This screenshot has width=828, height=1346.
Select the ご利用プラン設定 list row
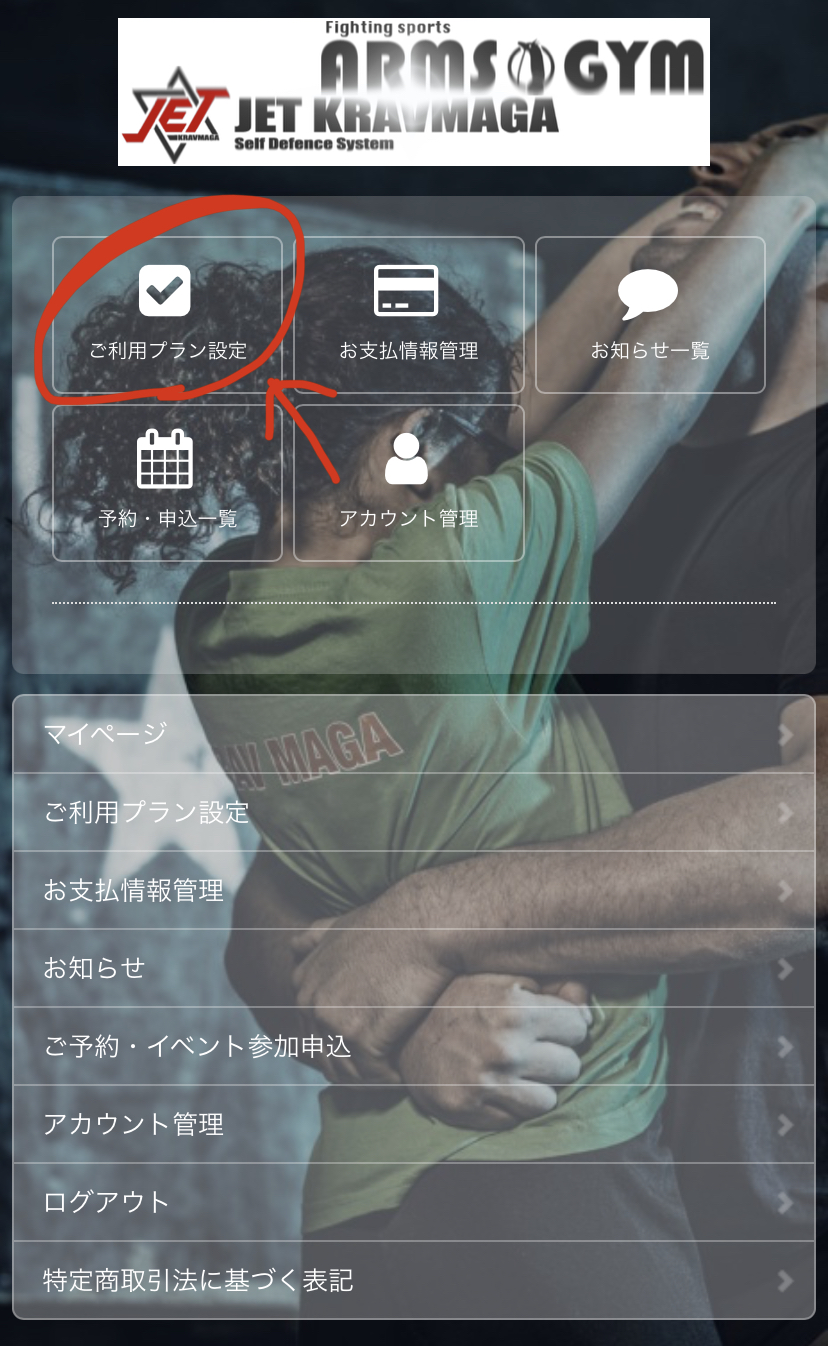(414, 812)
